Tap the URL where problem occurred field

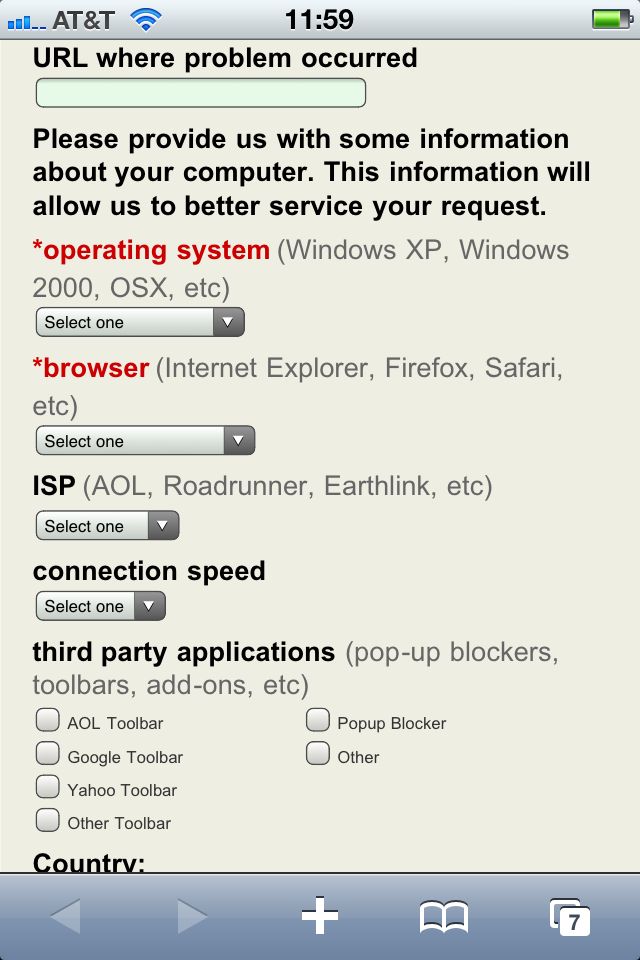point(200,93)
